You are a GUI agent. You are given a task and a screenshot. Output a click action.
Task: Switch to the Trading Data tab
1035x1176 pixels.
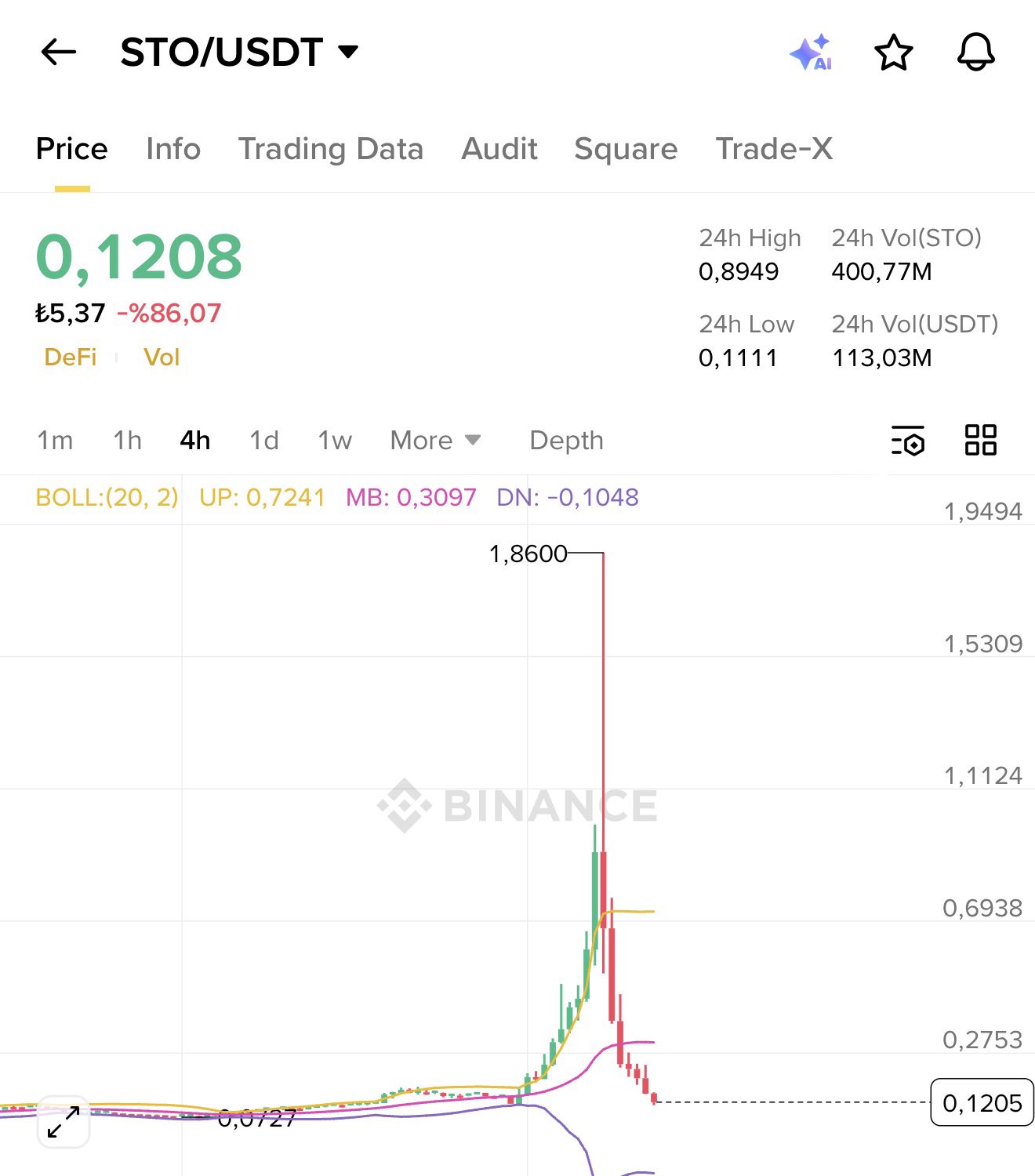[330, 149]
